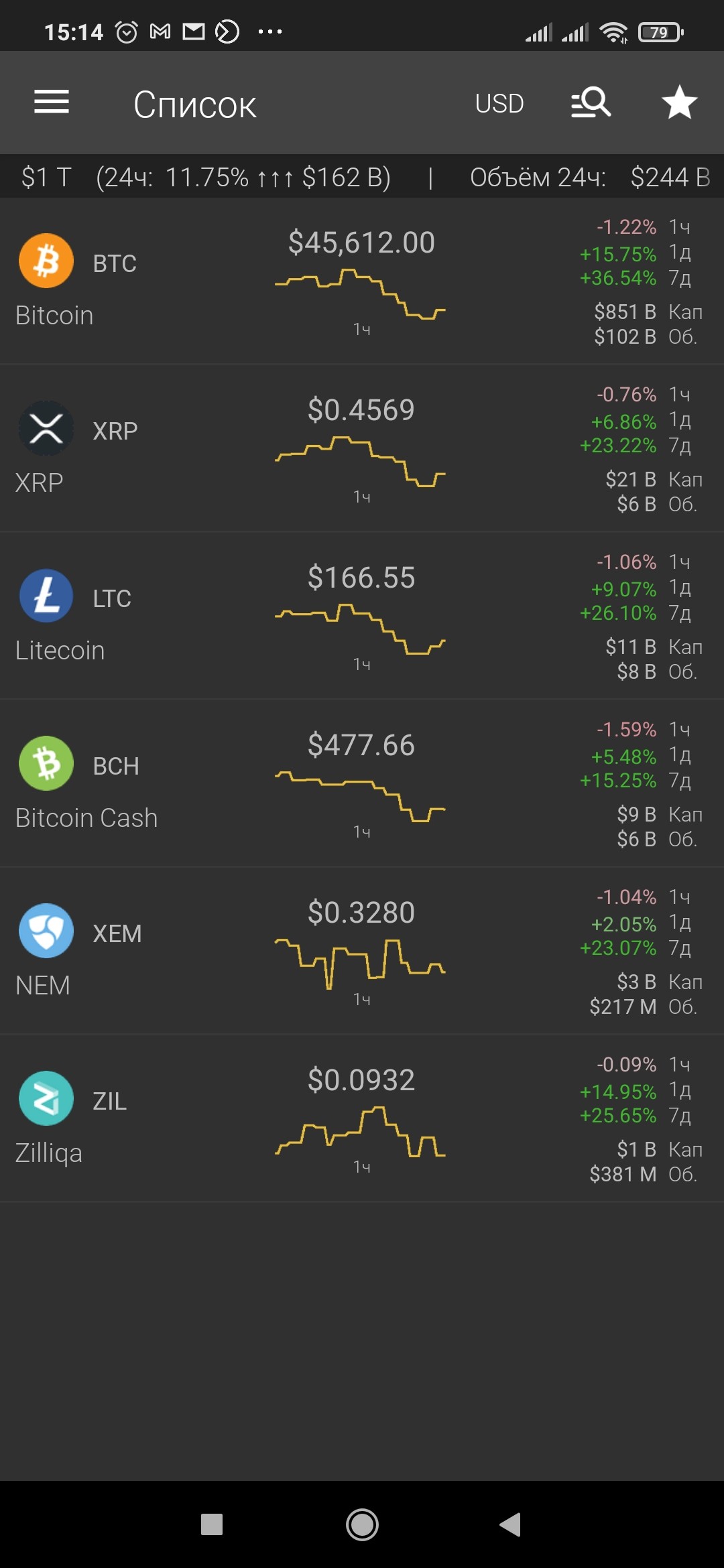
Task: Open Zilliqa ZIL details
Action: (362, 1119)
